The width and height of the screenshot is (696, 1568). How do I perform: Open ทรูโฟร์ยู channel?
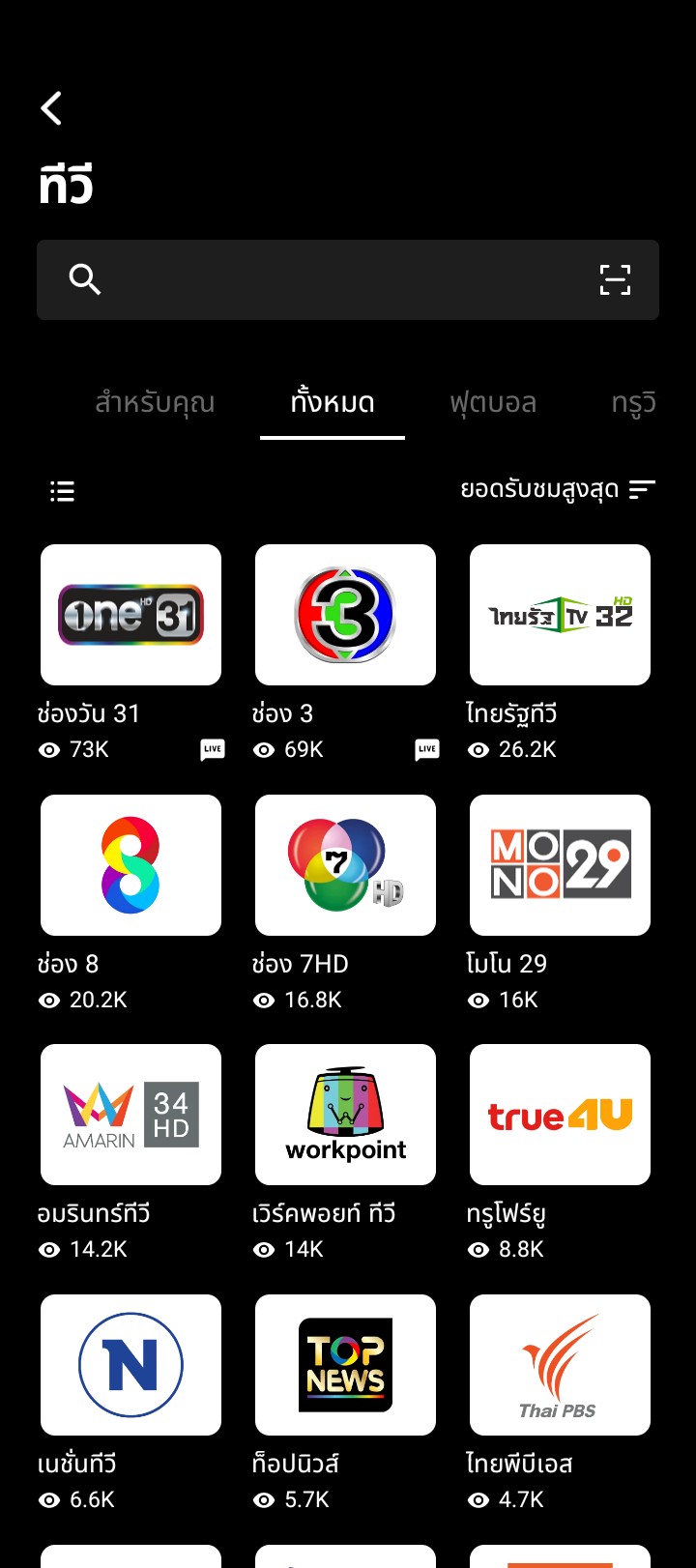[560, 1115]
